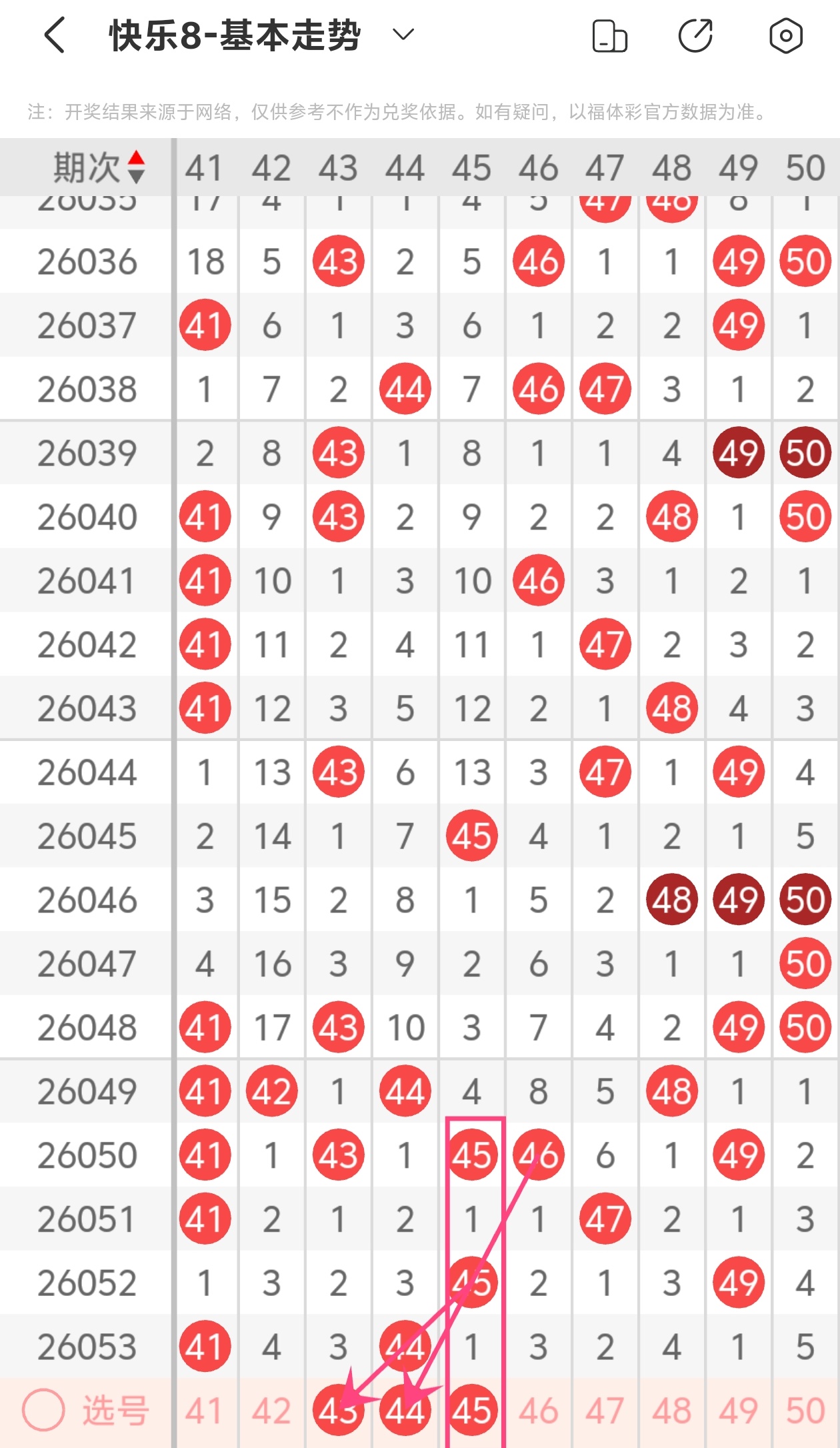Deselect number 44 in the 选号 row
Screen dimensions: 840x1448
[x=405, y=1411]
